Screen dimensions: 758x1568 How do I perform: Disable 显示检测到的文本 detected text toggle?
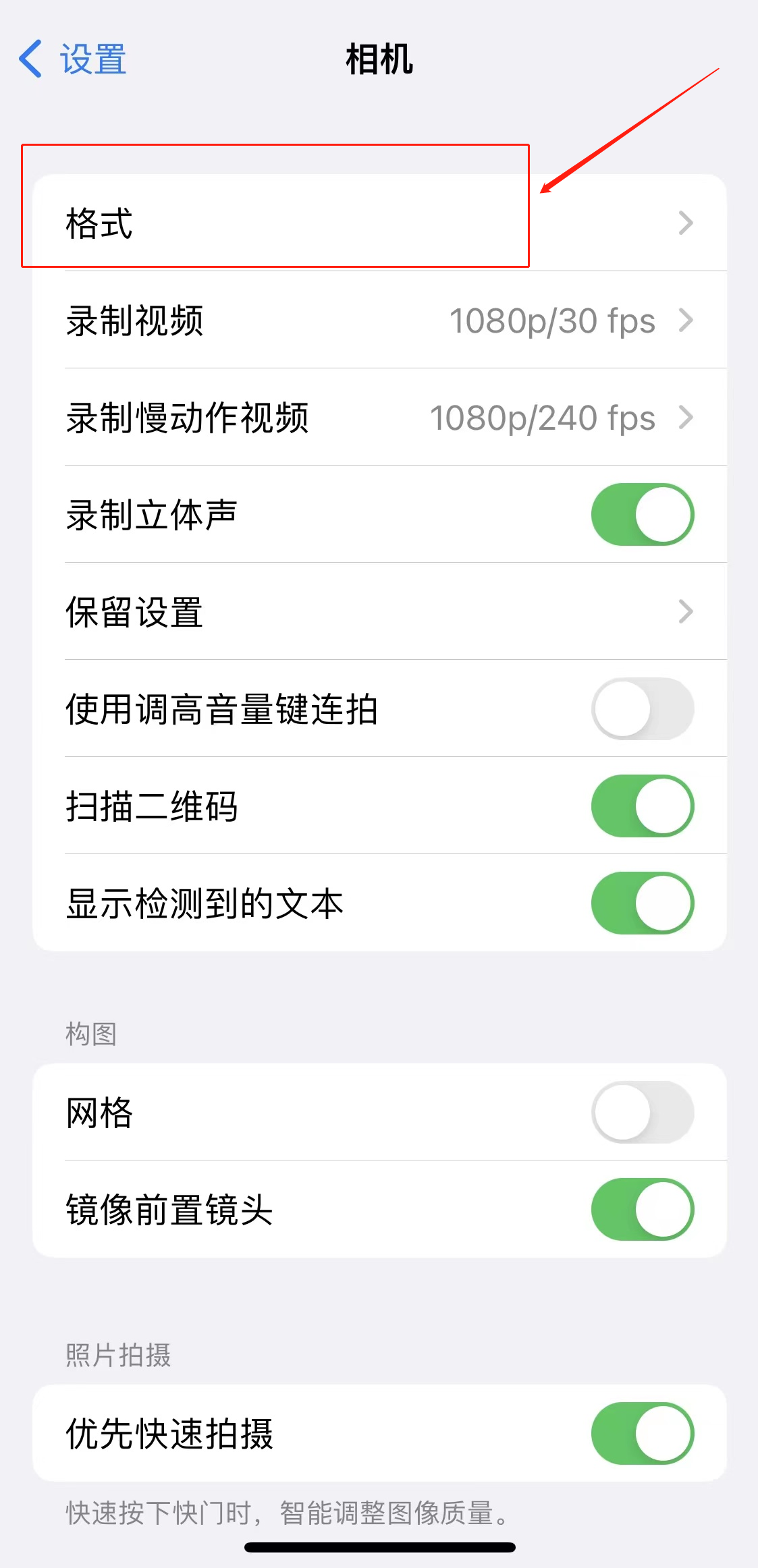coord(642,904)
